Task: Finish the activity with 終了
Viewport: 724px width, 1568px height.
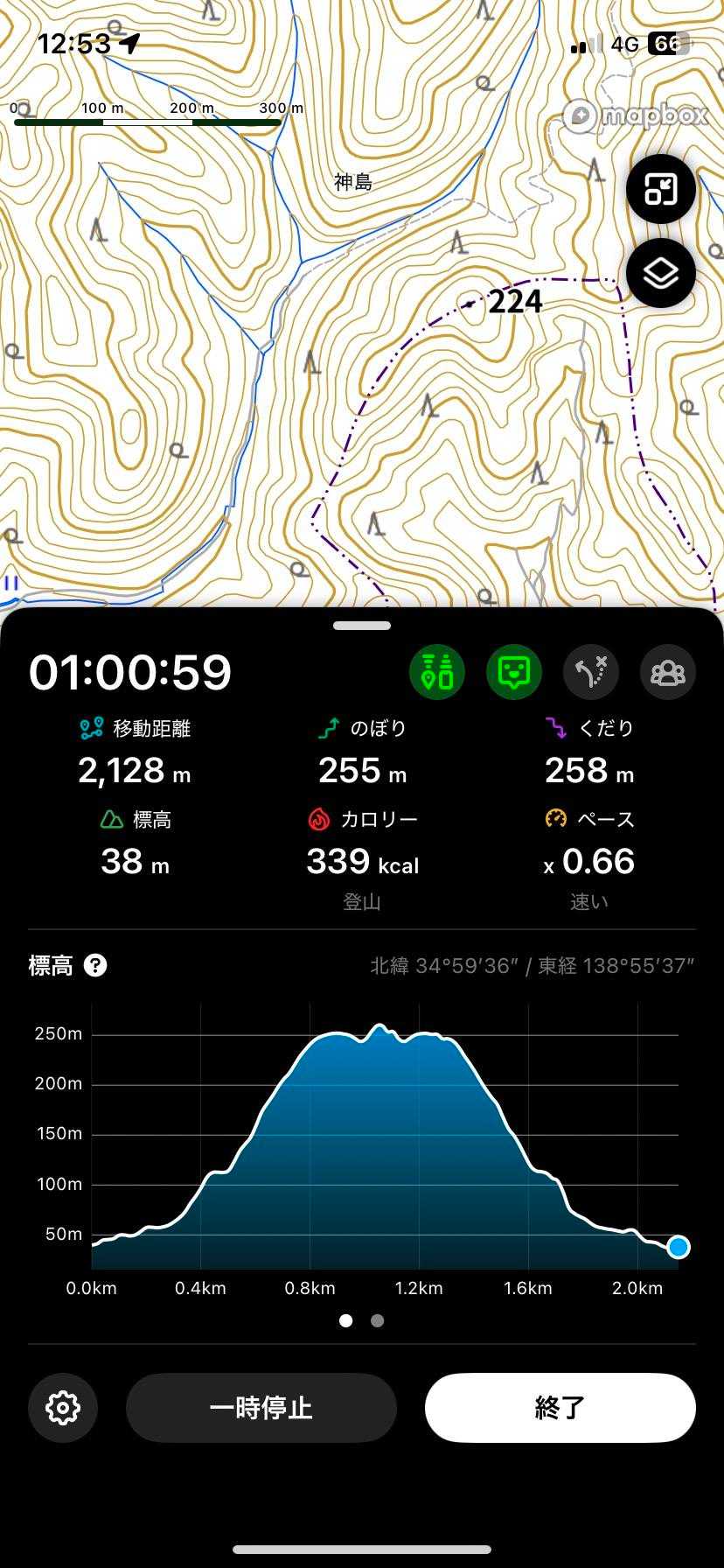Action: click(x=560, y=1408)
